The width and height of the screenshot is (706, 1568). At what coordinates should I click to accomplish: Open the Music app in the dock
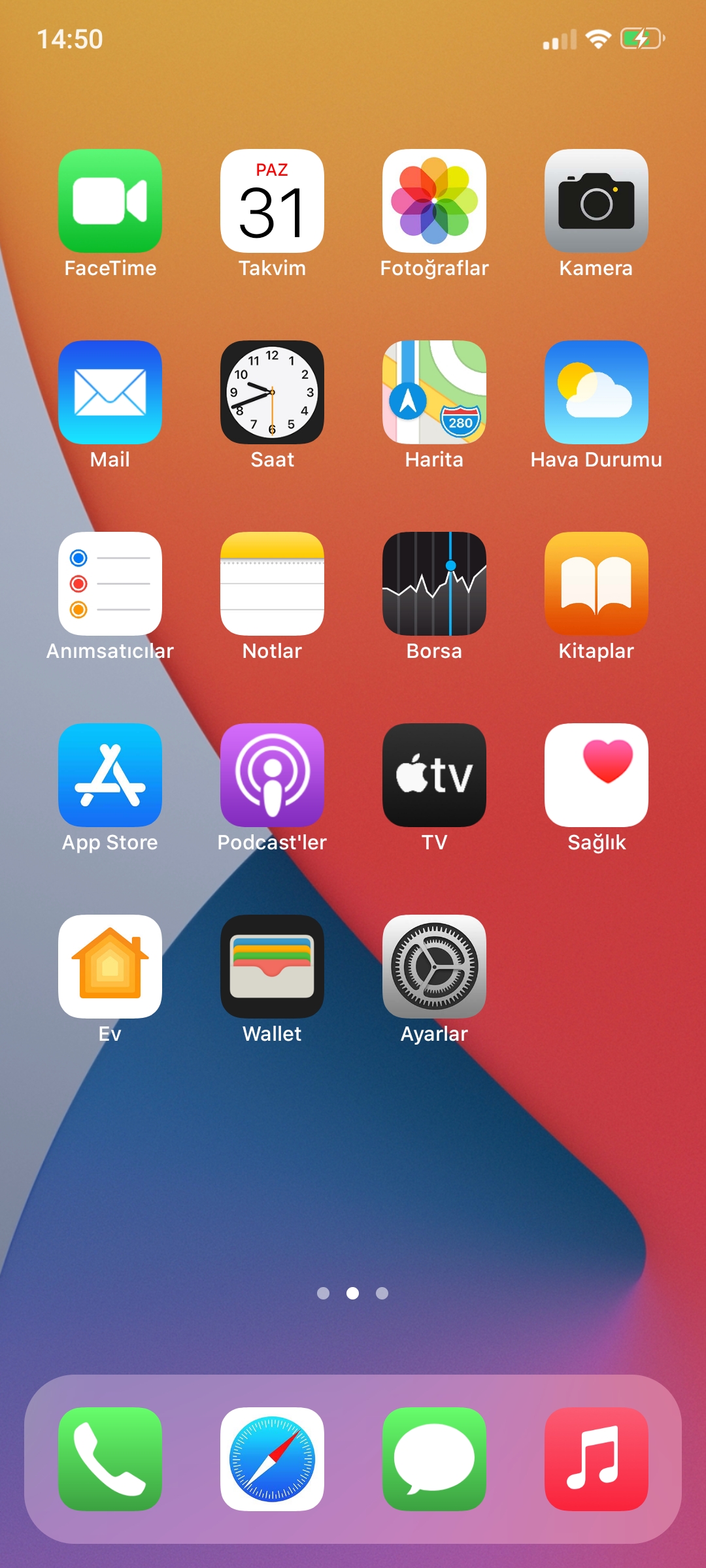tap(596, 1459)
